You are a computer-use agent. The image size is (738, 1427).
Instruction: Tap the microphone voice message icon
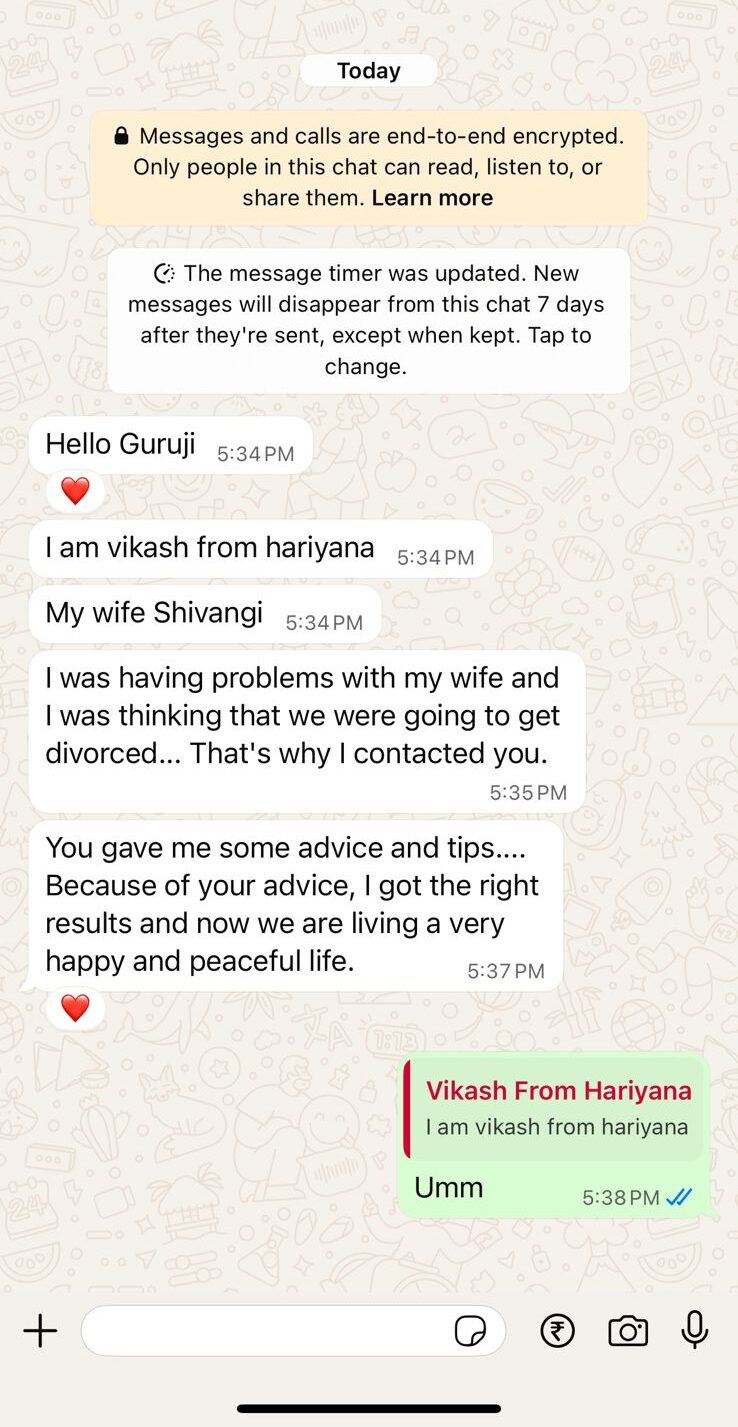tap(695, 1331)
